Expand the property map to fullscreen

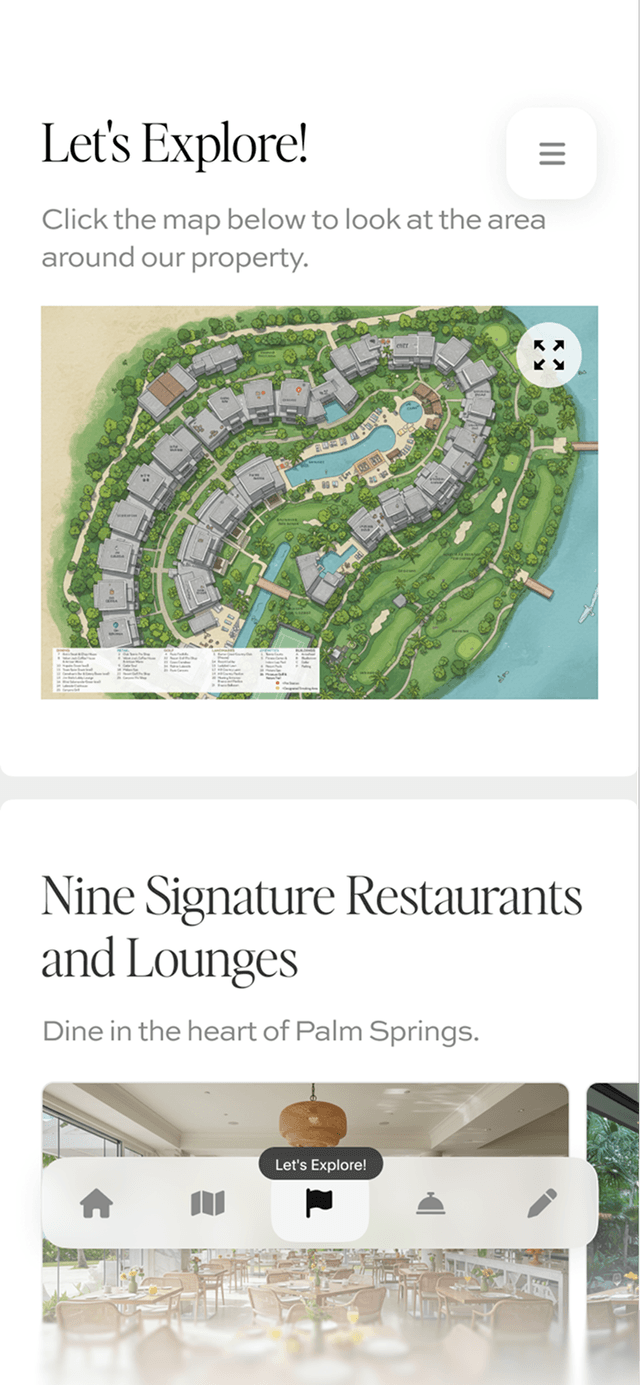pos(548,355)
